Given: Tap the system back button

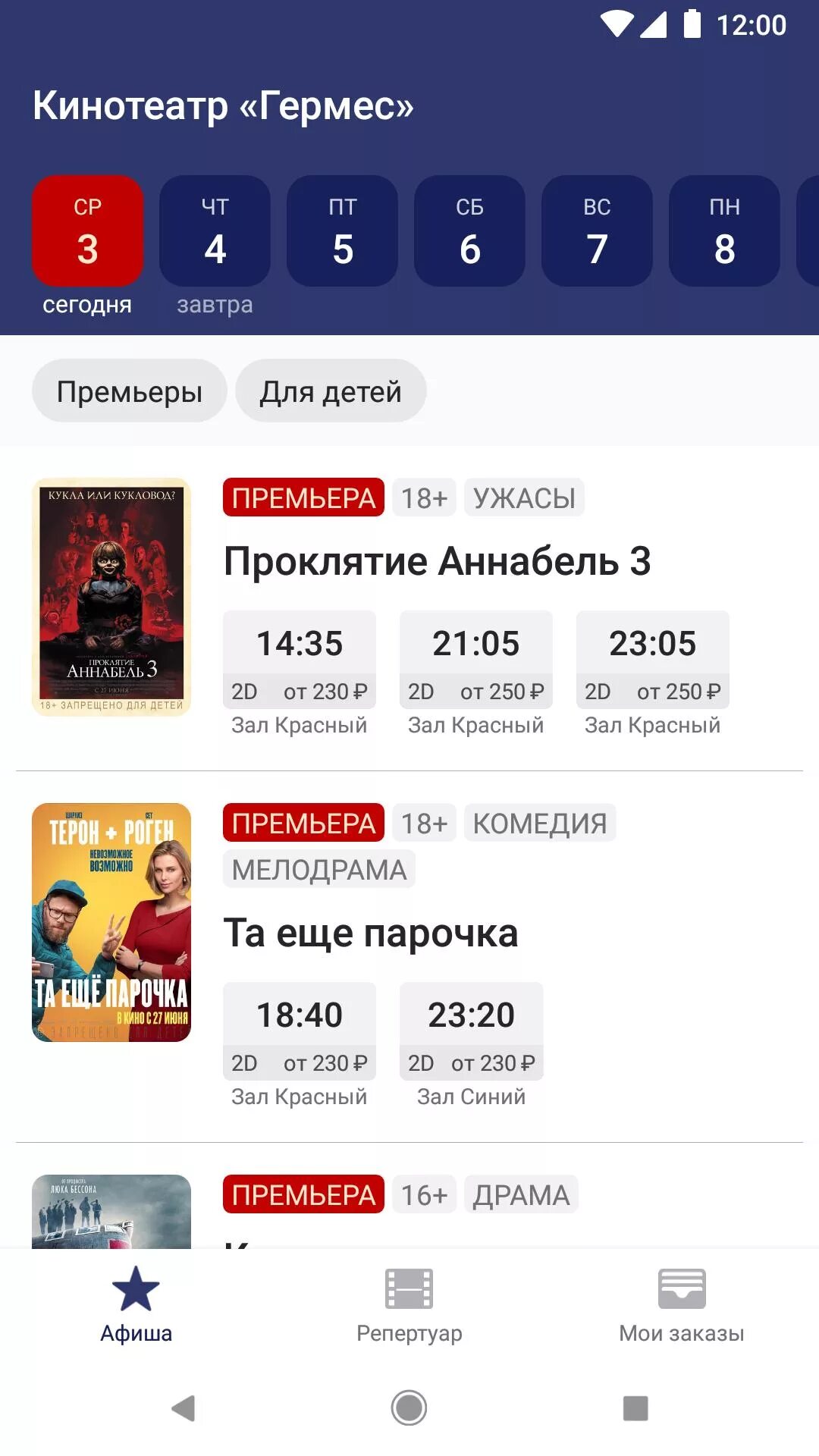Looking at the screenshot, I should [183, 1408].
